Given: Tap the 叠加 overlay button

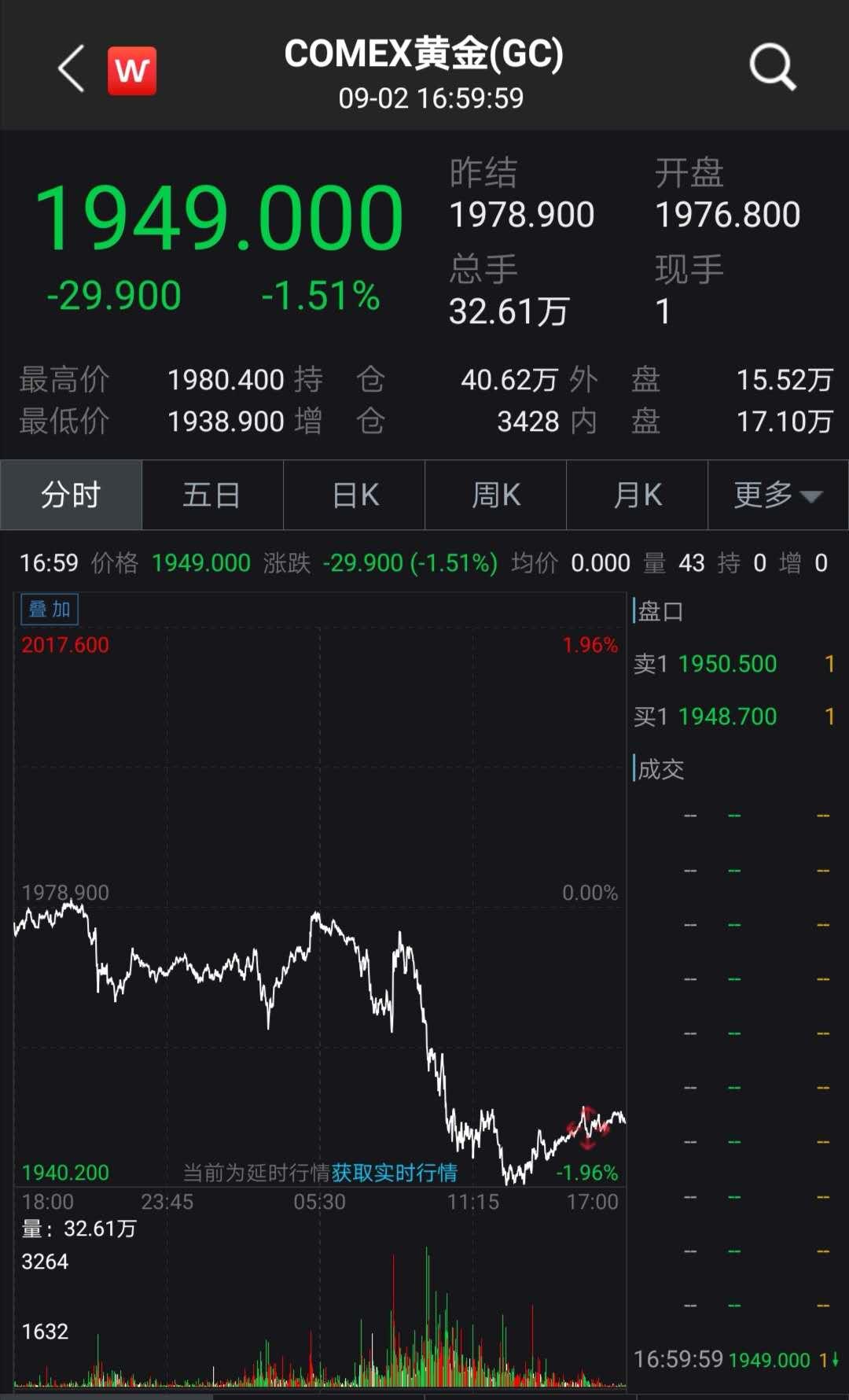Looking at the screenshot, I should point(50,610).
